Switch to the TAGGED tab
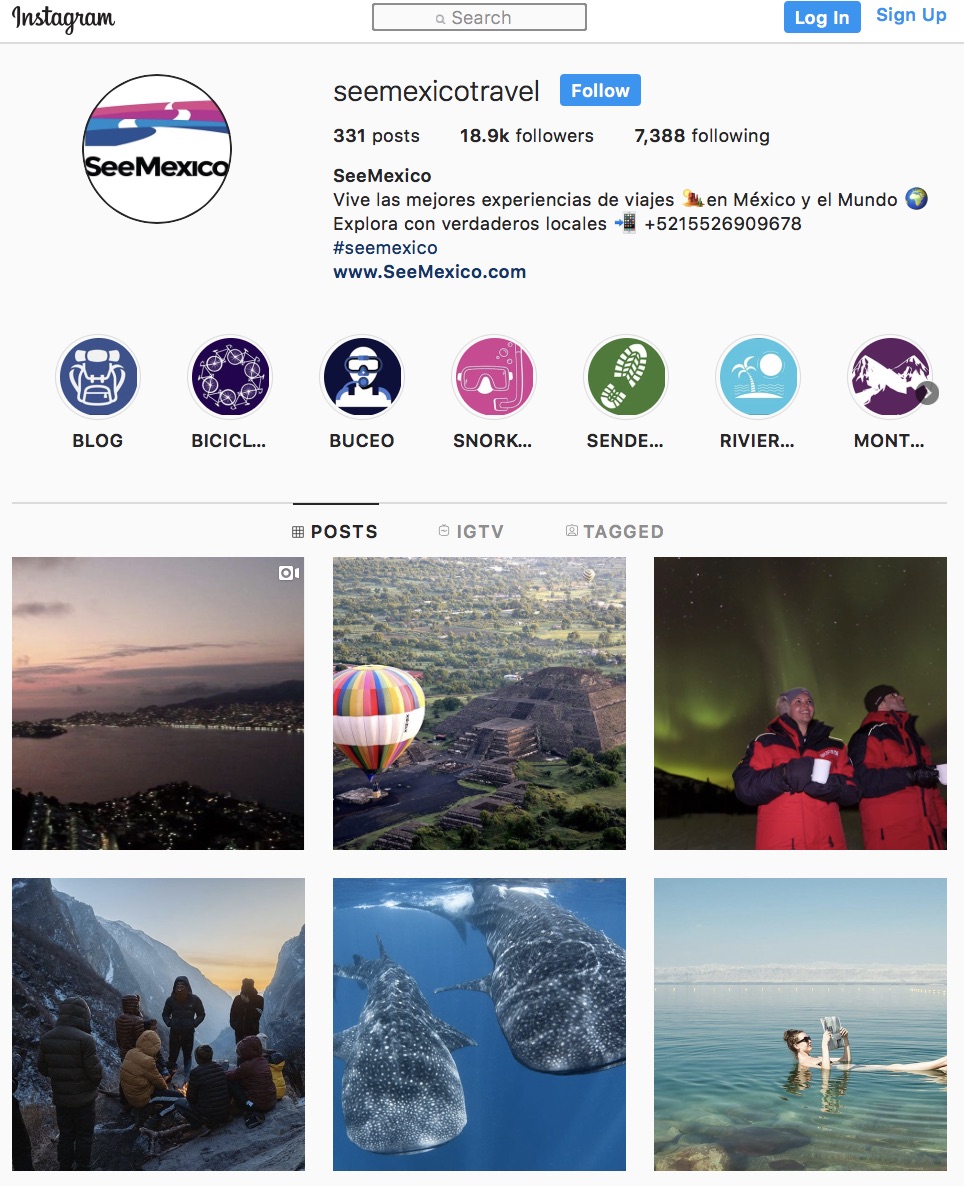The width and height of the screenshot is (964, 1186). click(x=614, y=532)
